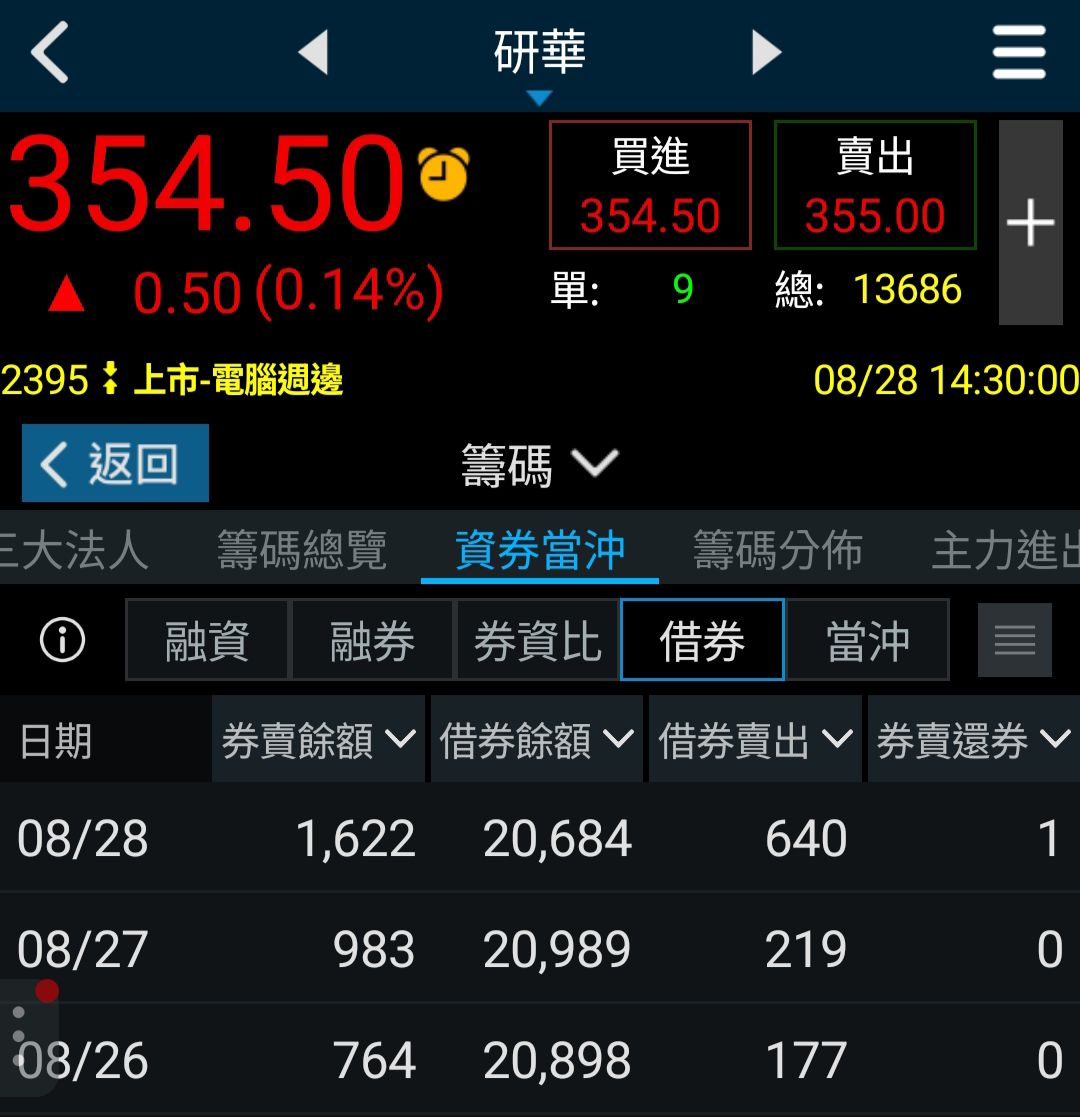Tap the 買進 buy button
Viewport: 1080px width, 1117px height.
click(650, 185)
